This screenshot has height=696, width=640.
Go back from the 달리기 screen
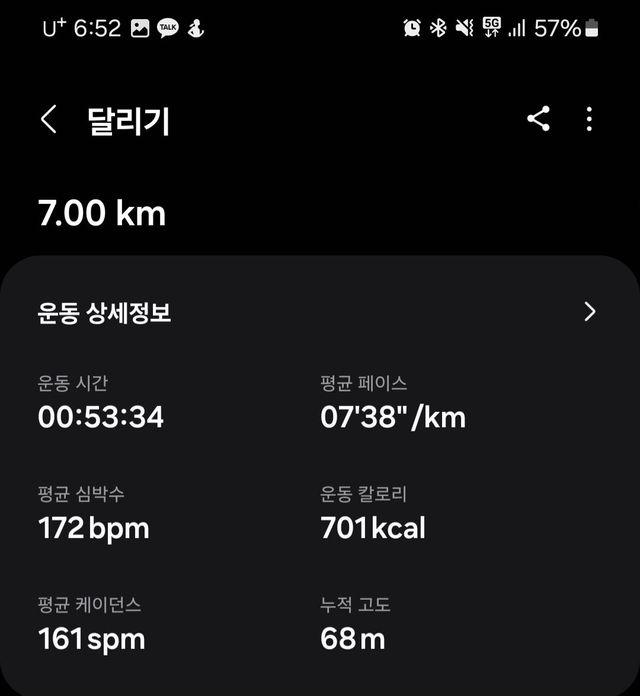coord(48,120)
